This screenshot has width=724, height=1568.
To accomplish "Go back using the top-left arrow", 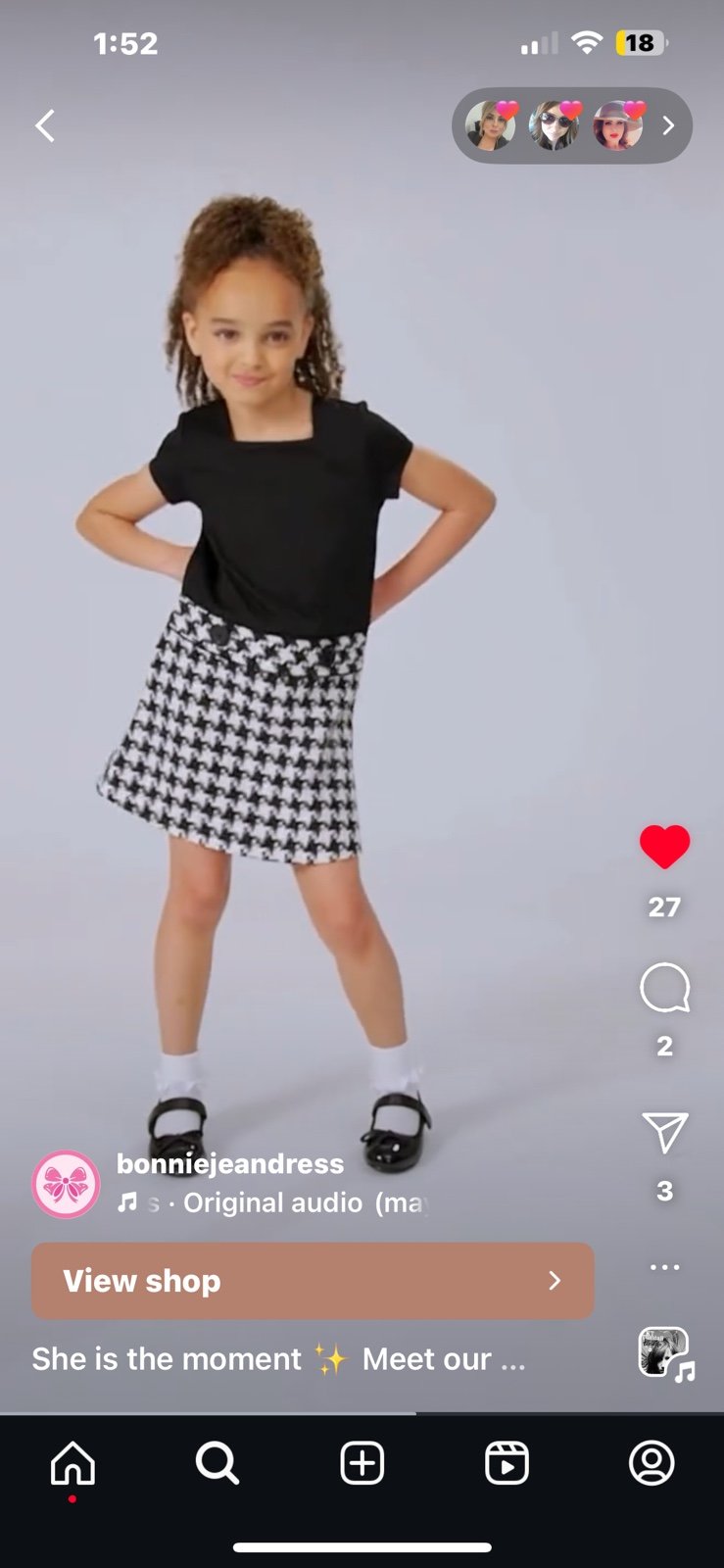I will point(45,125).
